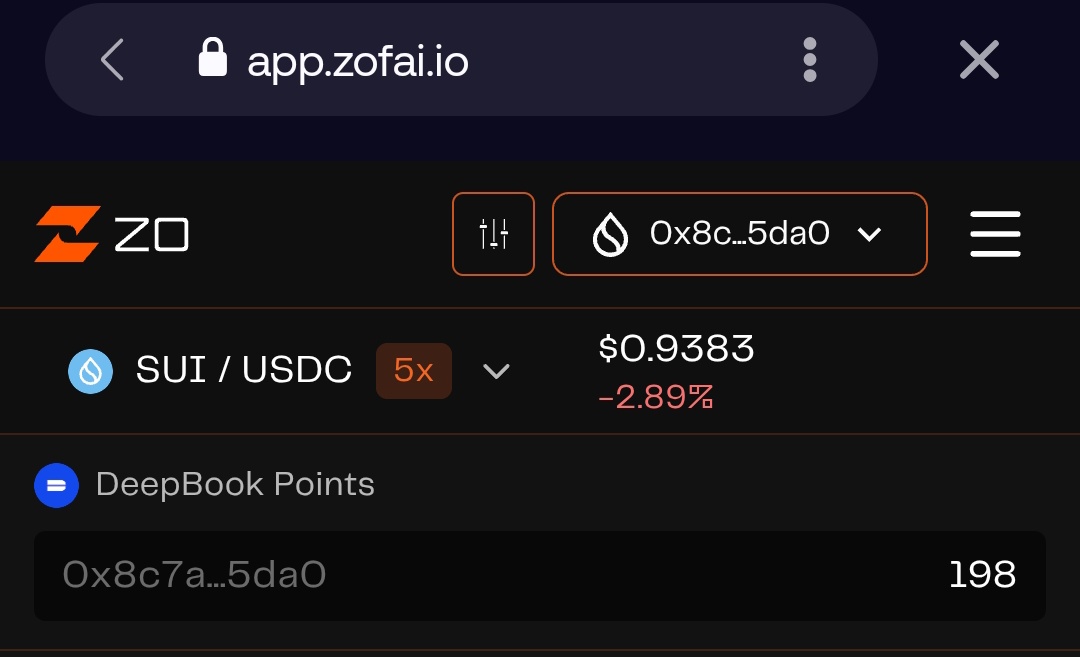The width and height of the screenshot is (1080, 657).
Task: Close the in-app browser
Action: pos(979,60)
